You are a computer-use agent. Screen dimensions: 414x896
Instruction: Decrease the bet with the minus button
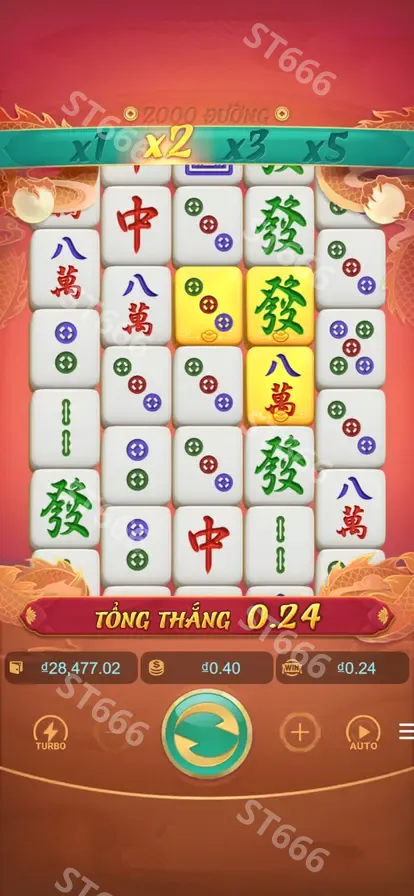[x=114, y=732]
